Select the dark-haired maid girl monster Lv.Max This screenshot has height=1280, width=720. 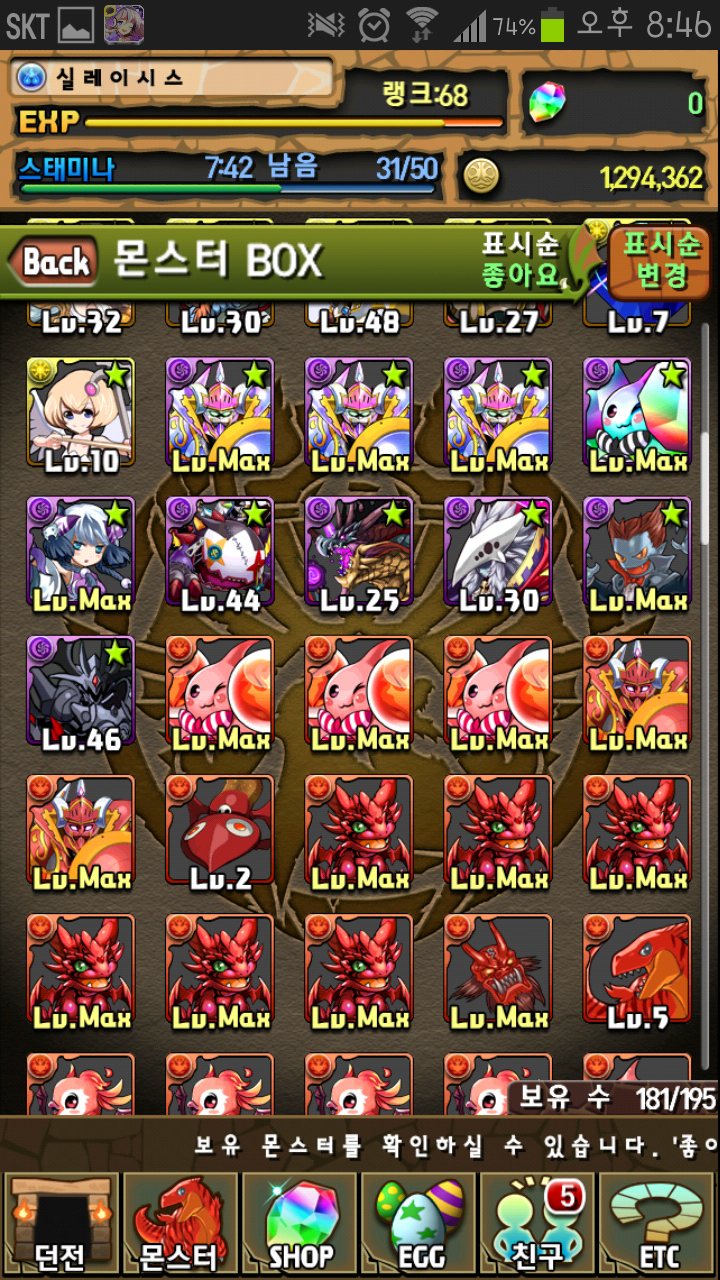(x=81, y=553)
